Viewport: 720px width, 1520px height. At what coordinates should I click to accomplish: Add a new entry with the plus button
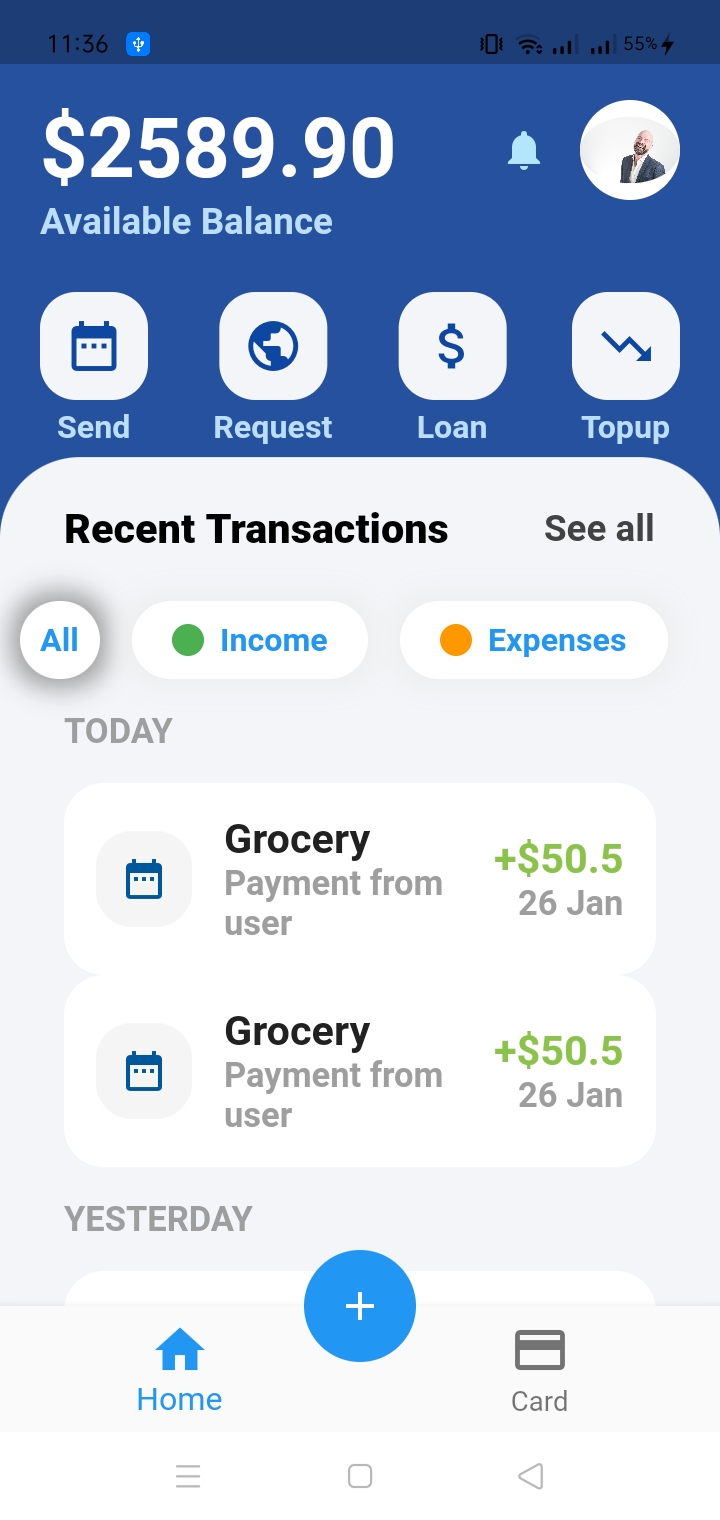[x=360, y=1306]
